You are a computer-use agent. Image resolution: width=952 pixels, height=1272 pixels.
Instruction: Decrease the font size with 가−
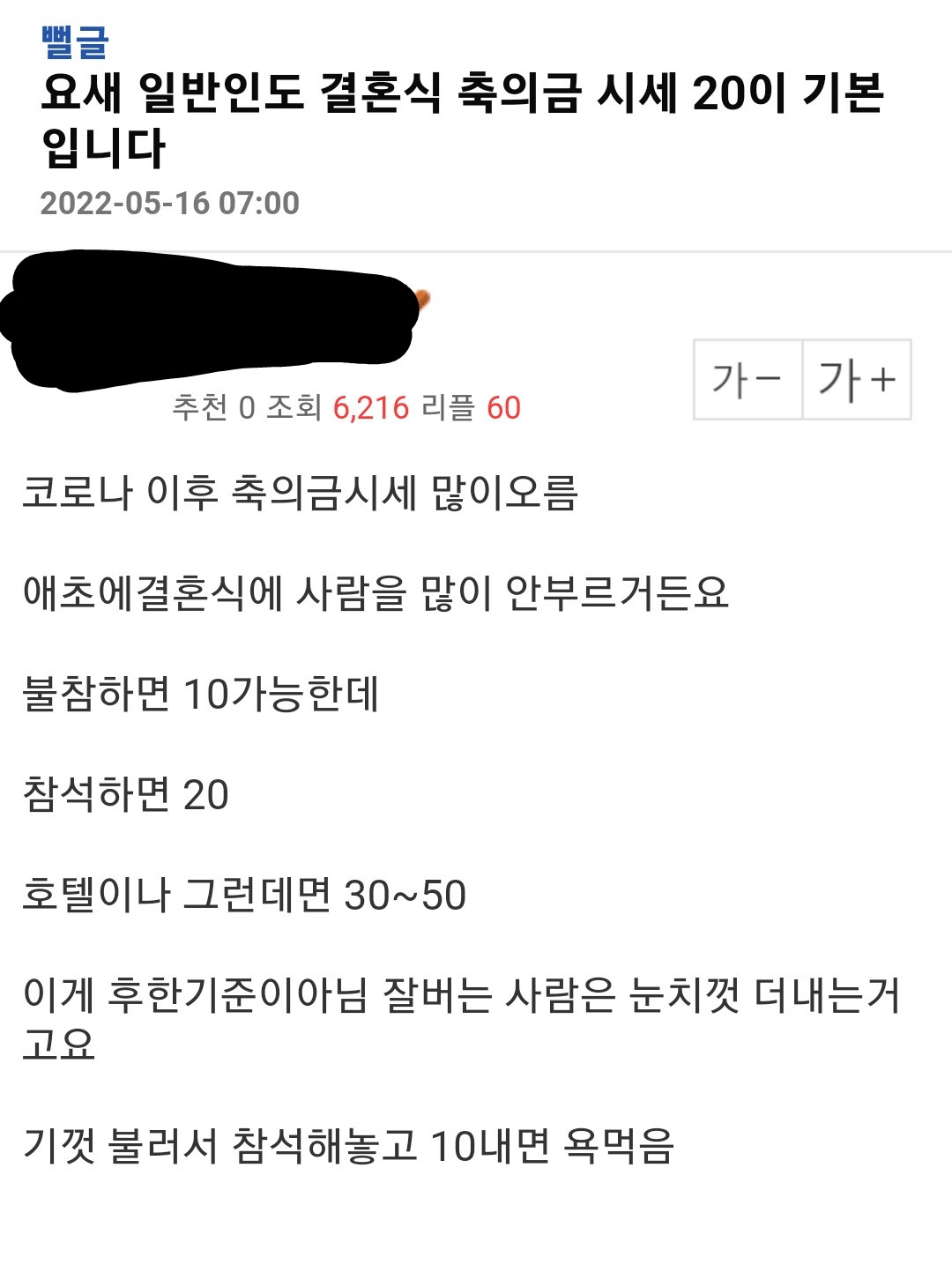point(747,380)
